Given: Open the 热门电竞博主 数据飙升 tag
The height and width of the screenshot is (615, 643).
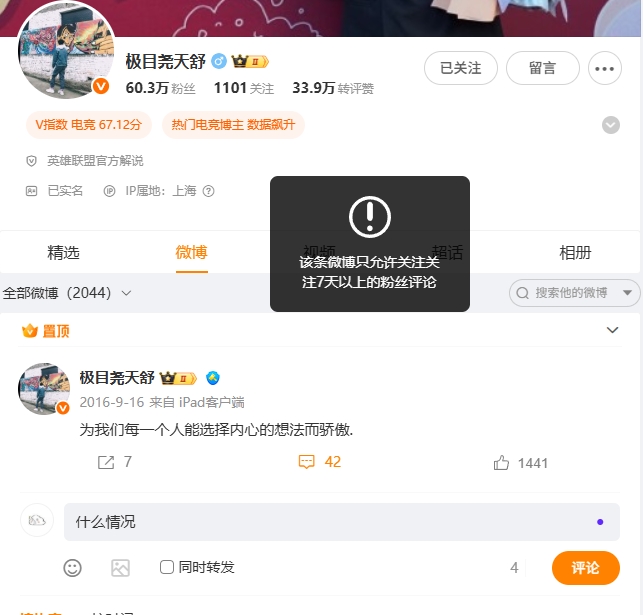Looking at the screenshot, I should coord(232,125).
